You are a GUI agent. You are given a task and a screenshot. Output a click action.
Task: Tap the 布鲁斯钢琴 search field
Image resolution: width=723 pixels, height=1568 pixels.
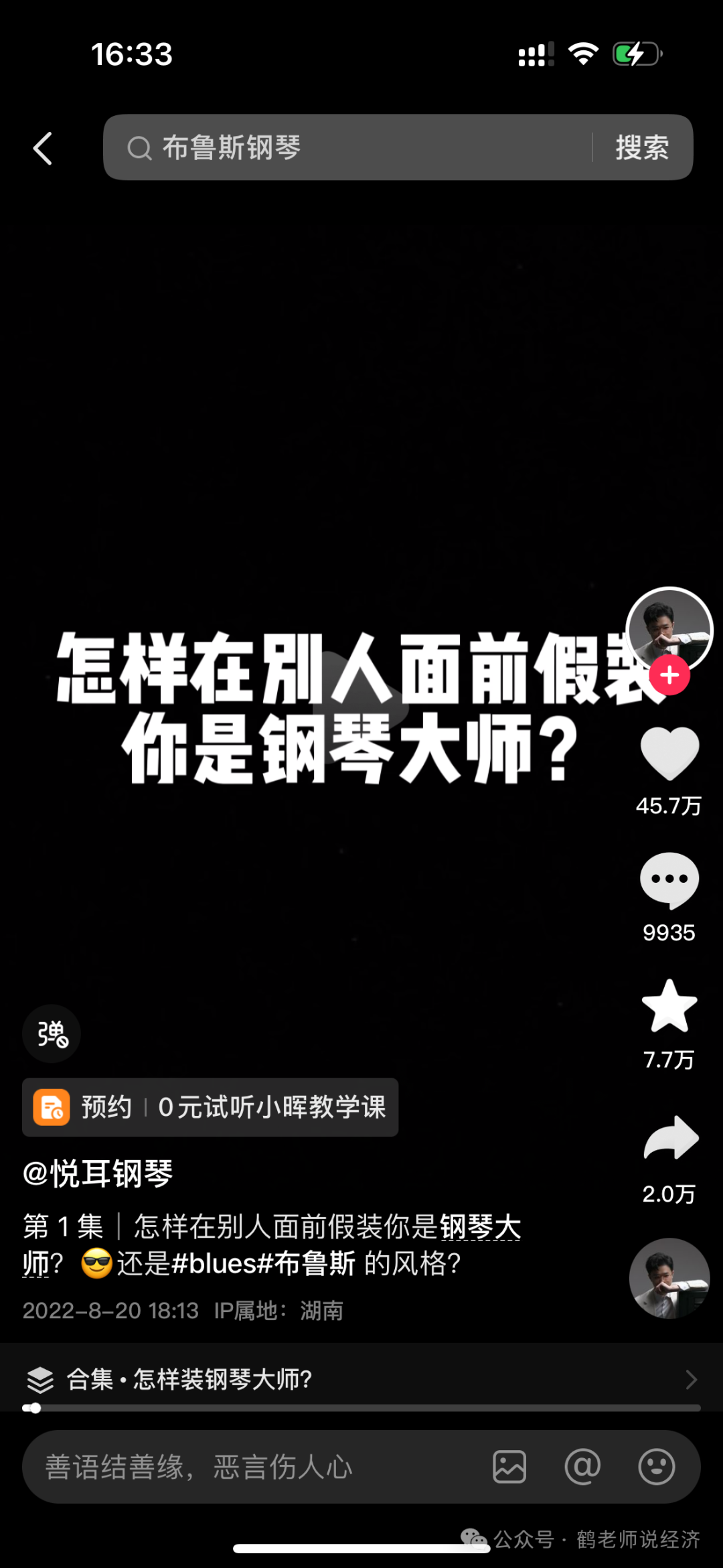[348, 147]
